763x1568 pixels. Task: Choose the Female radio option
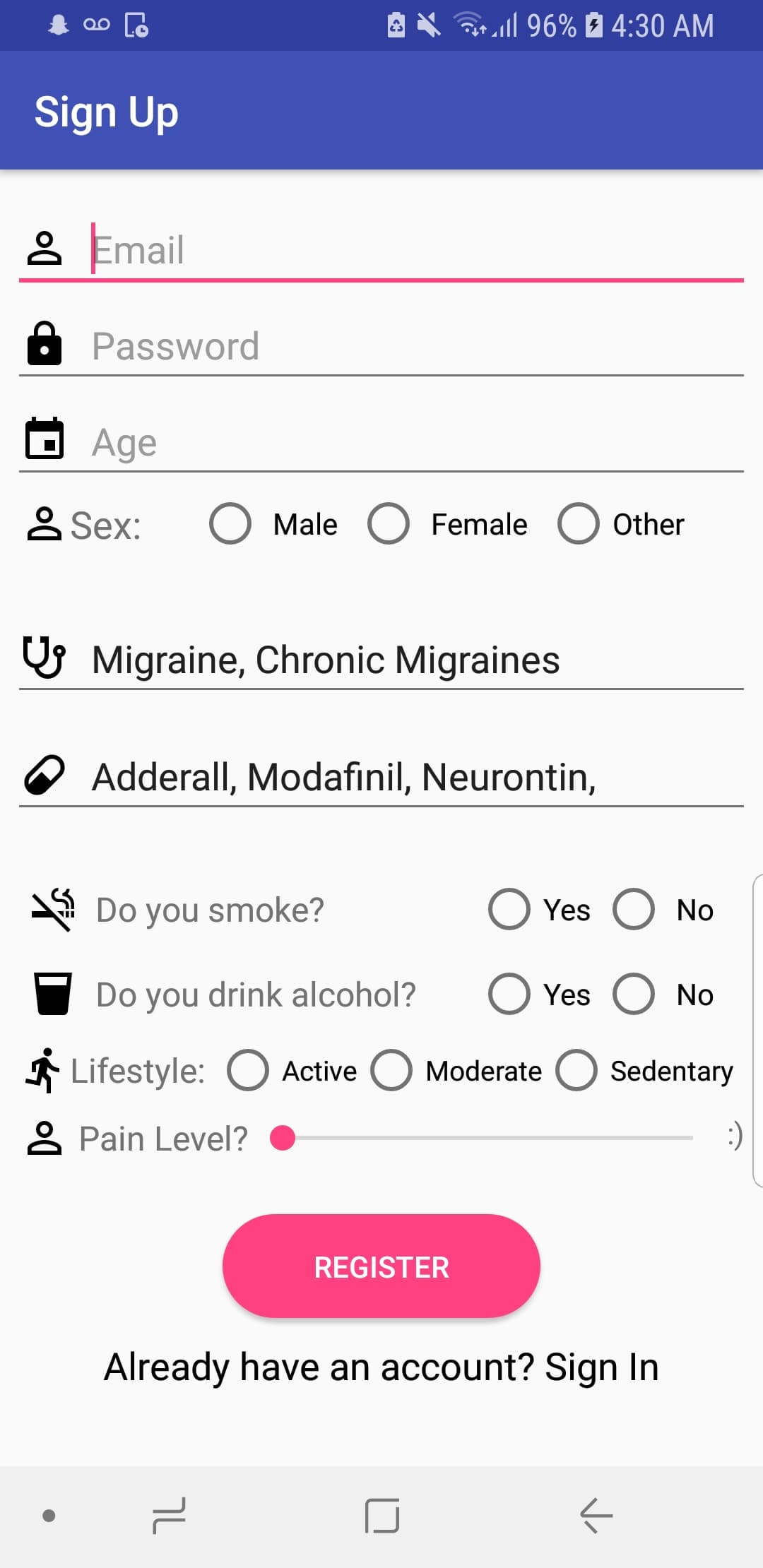click(389, 524)
